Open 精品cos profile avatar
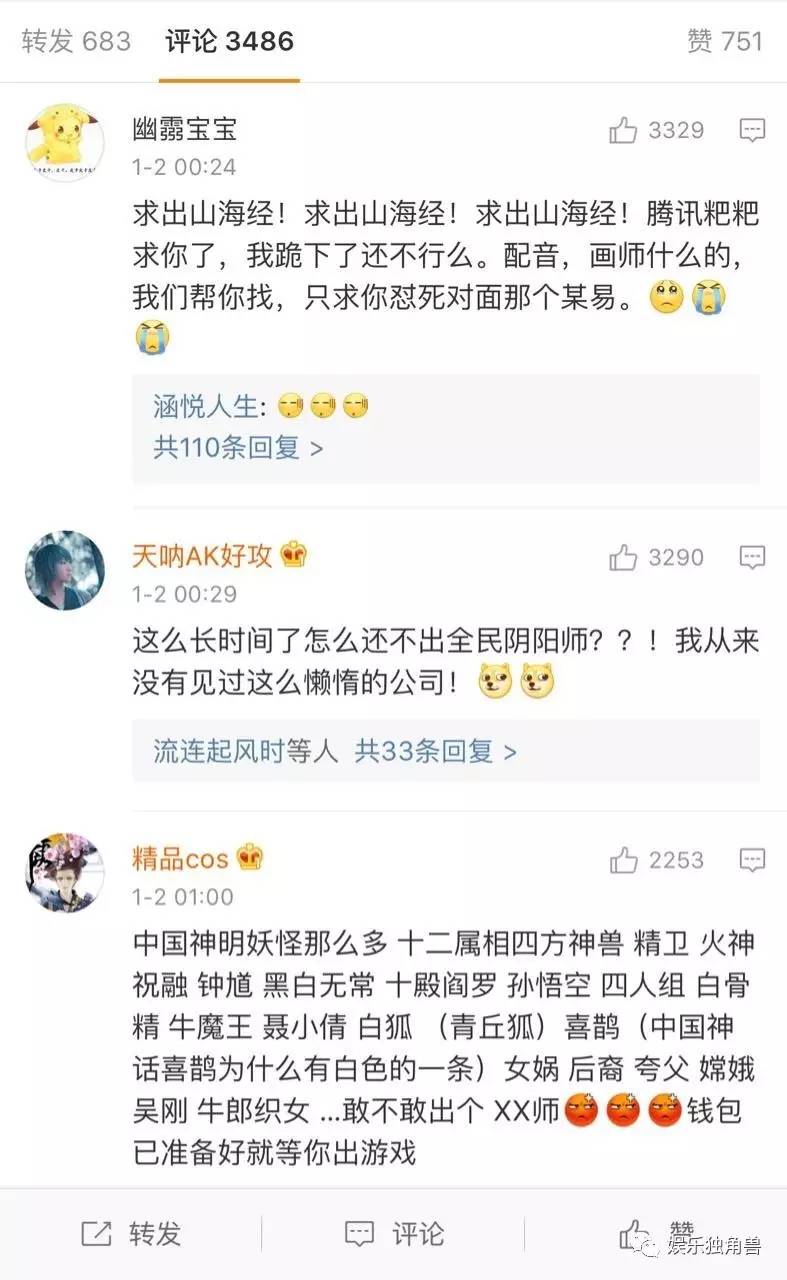Image resolution: width=787 pixels, height=1280 pixels. [65, 872]
